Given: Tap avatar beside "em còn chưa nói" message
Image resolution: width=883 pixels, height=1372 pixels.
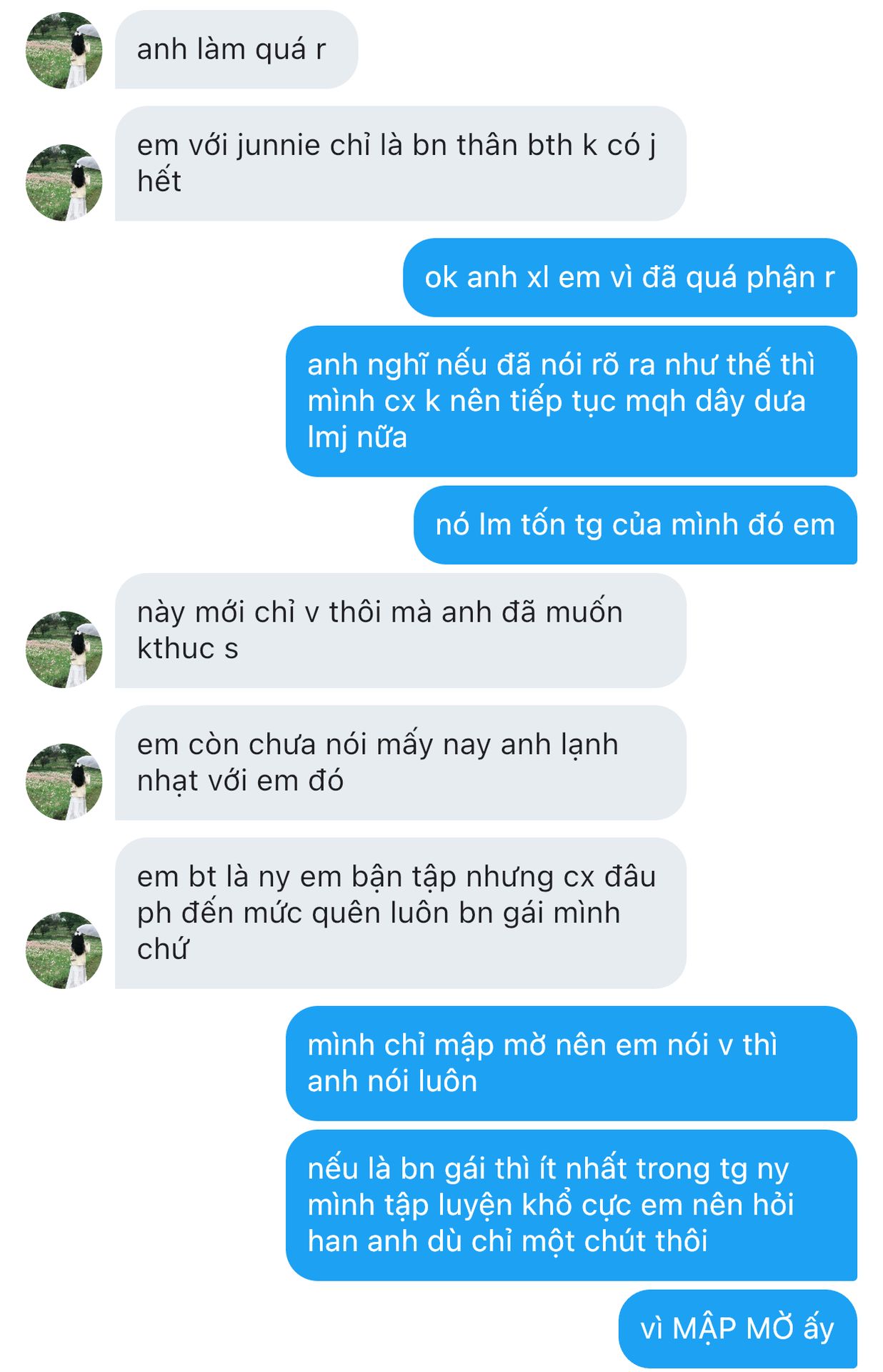Looking at the screenshot, I should click(64, 782).
